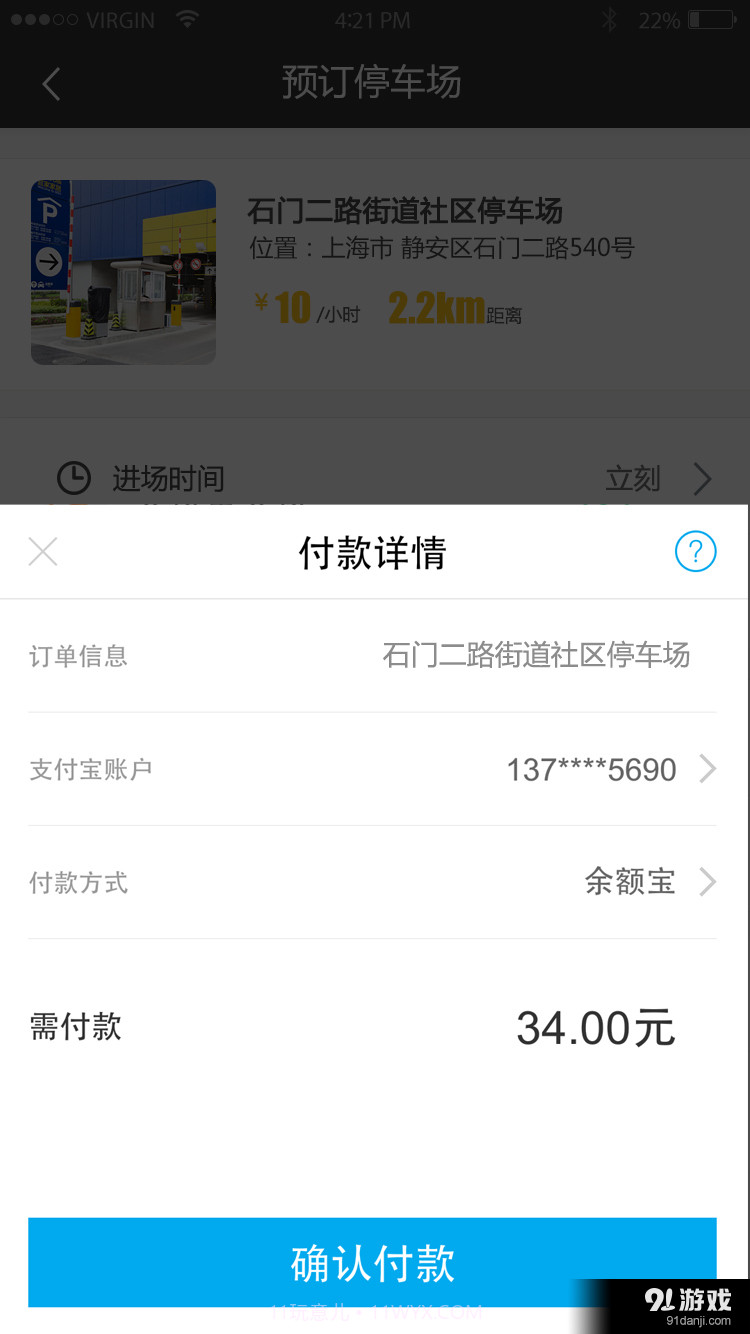Tap the back arrow on 预订停车场 header
Image resolution: width=750 pixels, height=1334 pixels.
(50, 84)
